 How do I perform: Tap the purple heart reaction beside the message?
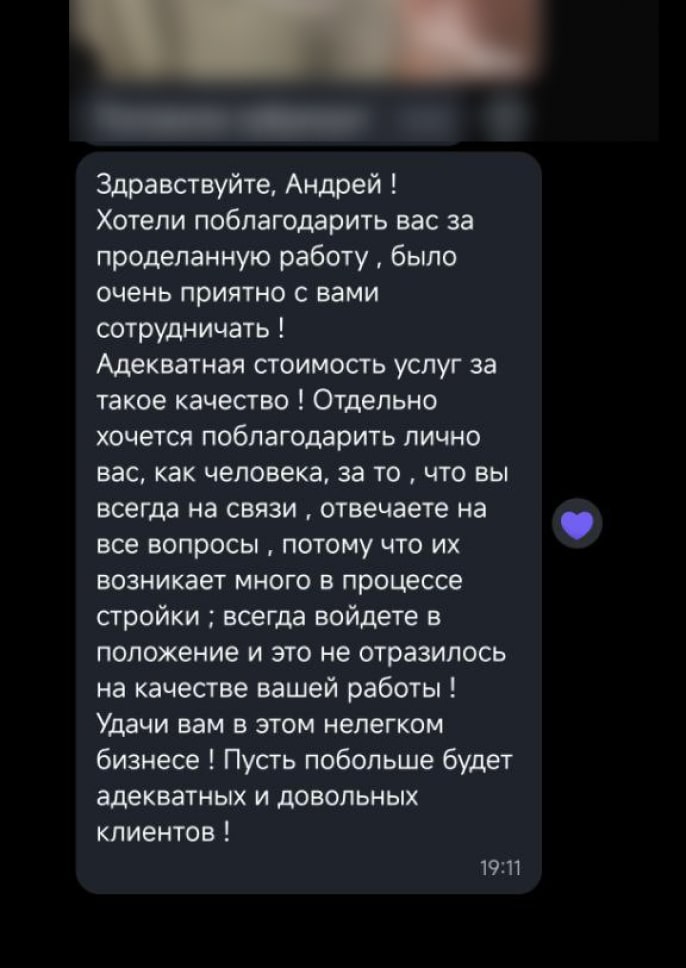(x=578, y=524)
